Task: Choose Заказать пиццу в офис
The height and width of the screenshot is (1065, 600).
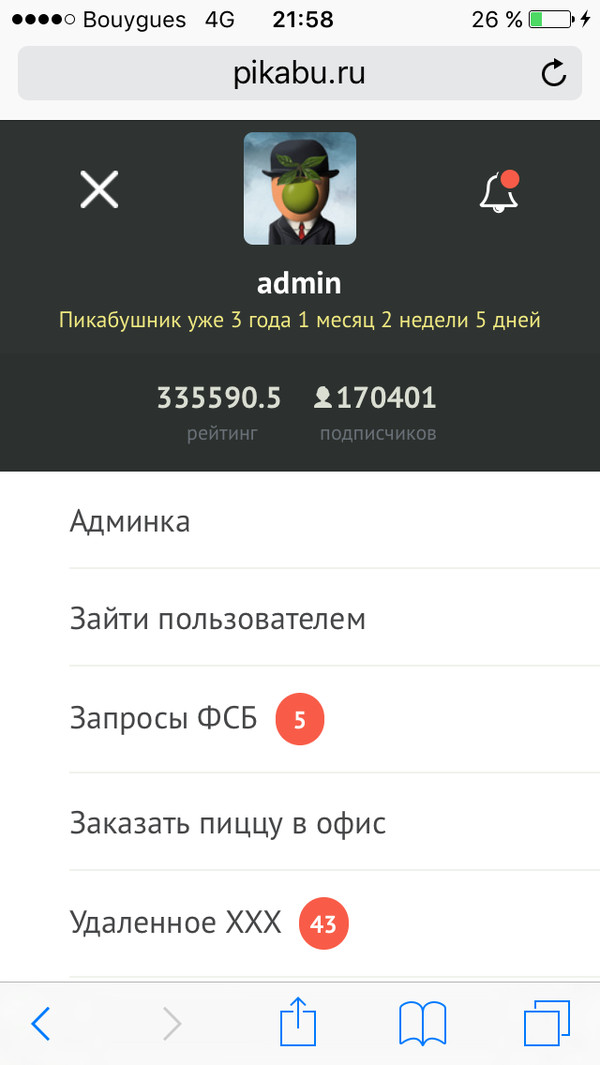Action: (x=228, y=823)
